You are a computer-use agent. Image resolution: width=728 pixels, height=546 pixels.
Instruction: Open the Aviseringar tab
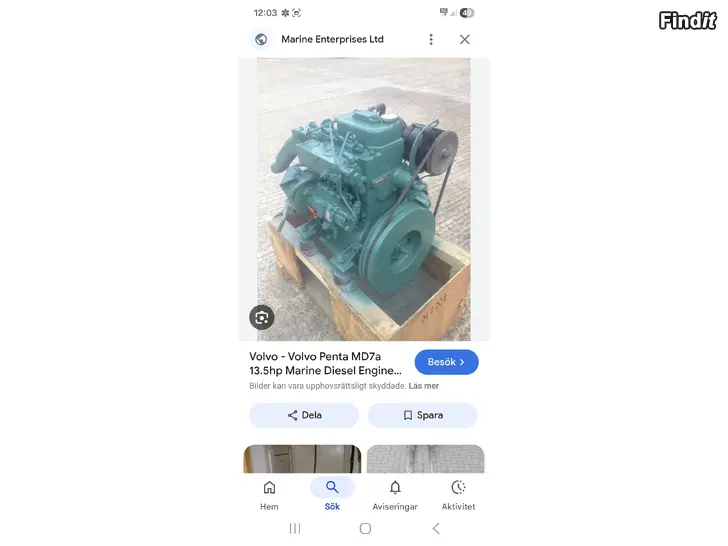[395, 494]
